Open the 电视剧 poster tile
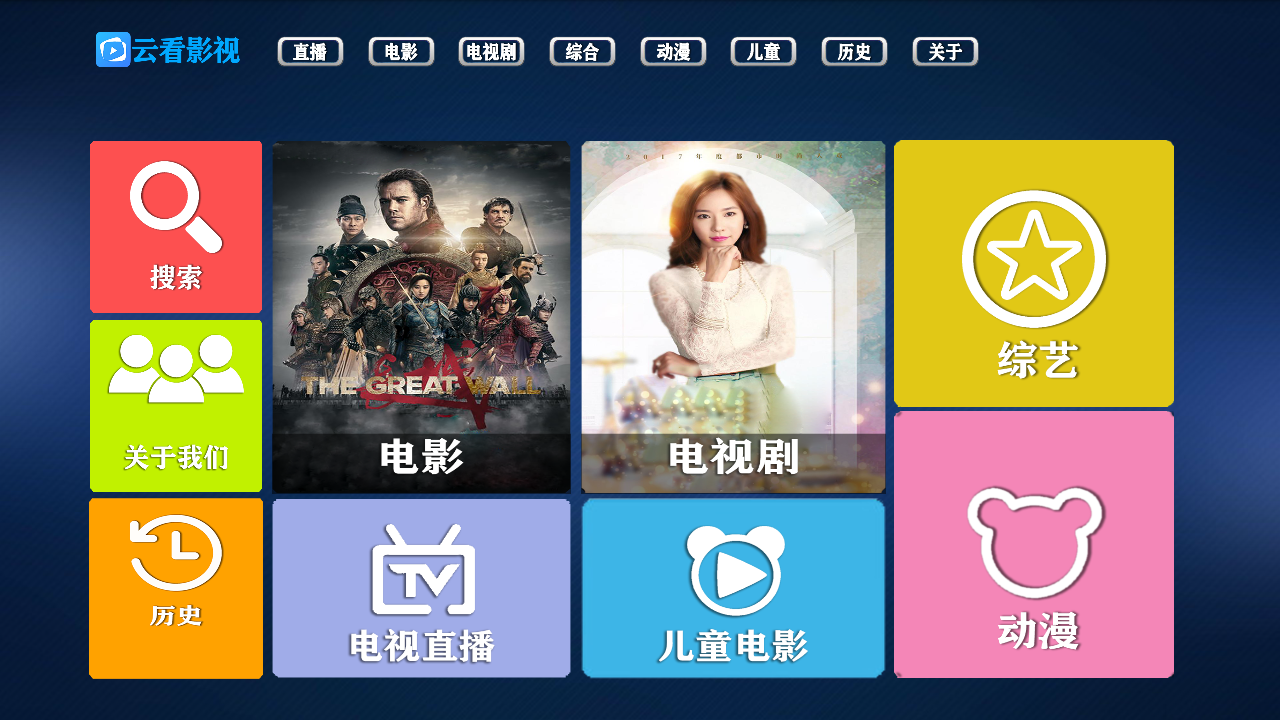1280x720 pixels. (x=733, y=317)
